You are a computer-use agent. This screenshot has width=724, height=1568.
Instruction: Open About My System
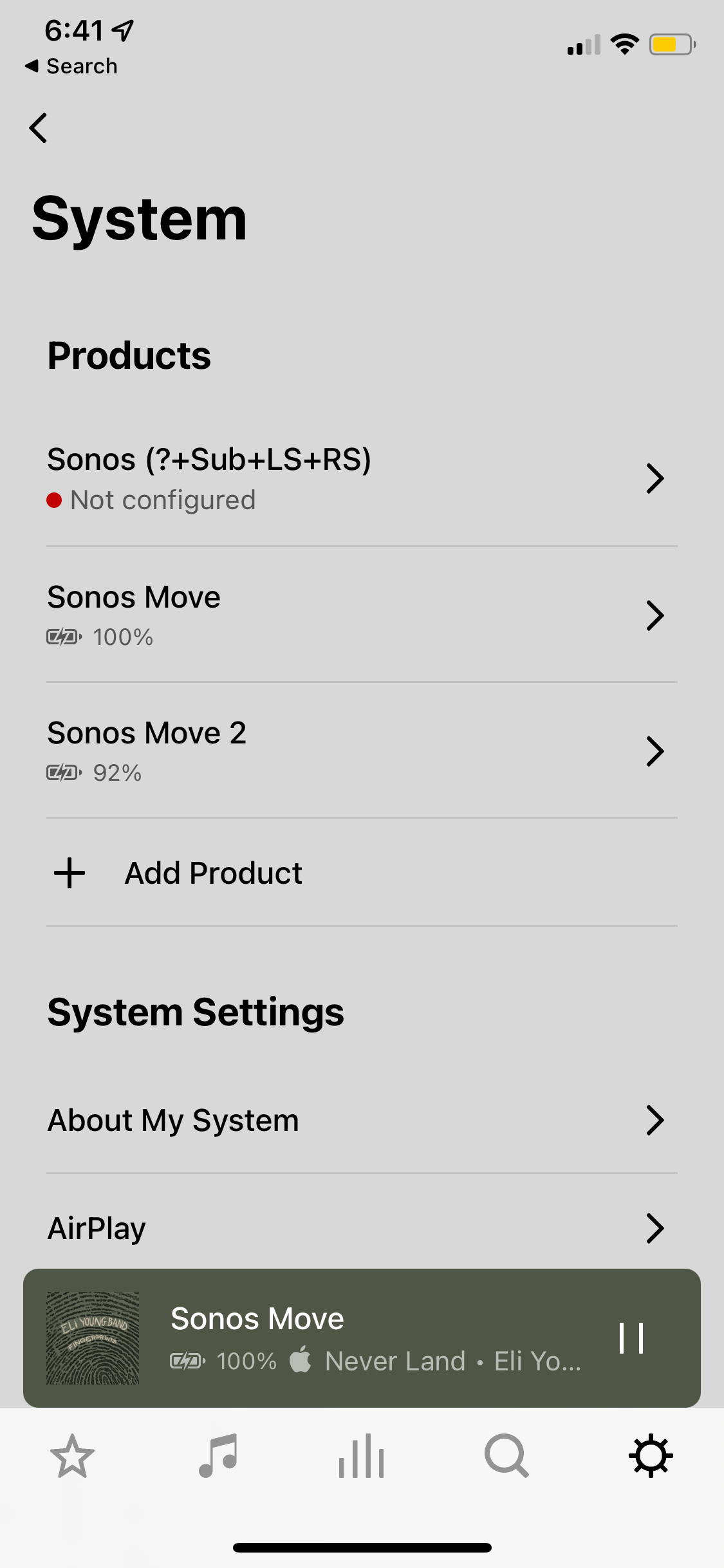point(362,1120)
